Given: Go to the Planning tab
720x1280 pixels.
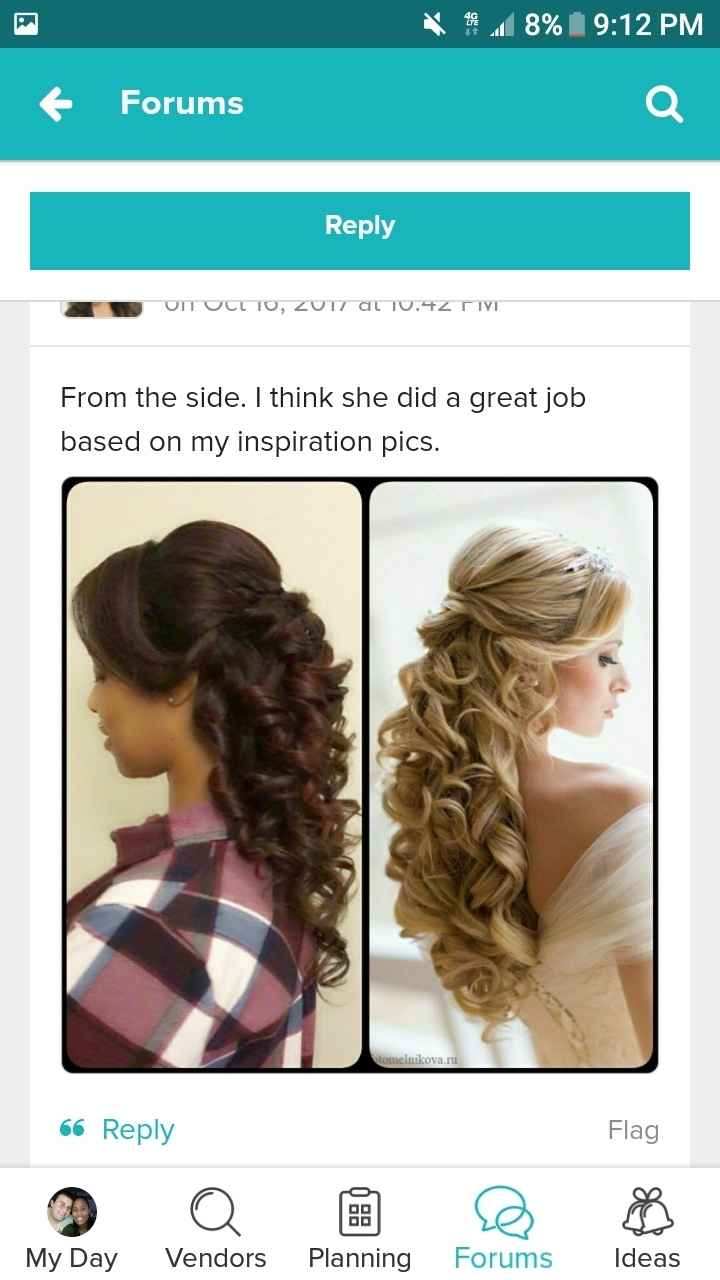Looking at the screenshot, I should pyautogui.click(x=359, y=1228).
